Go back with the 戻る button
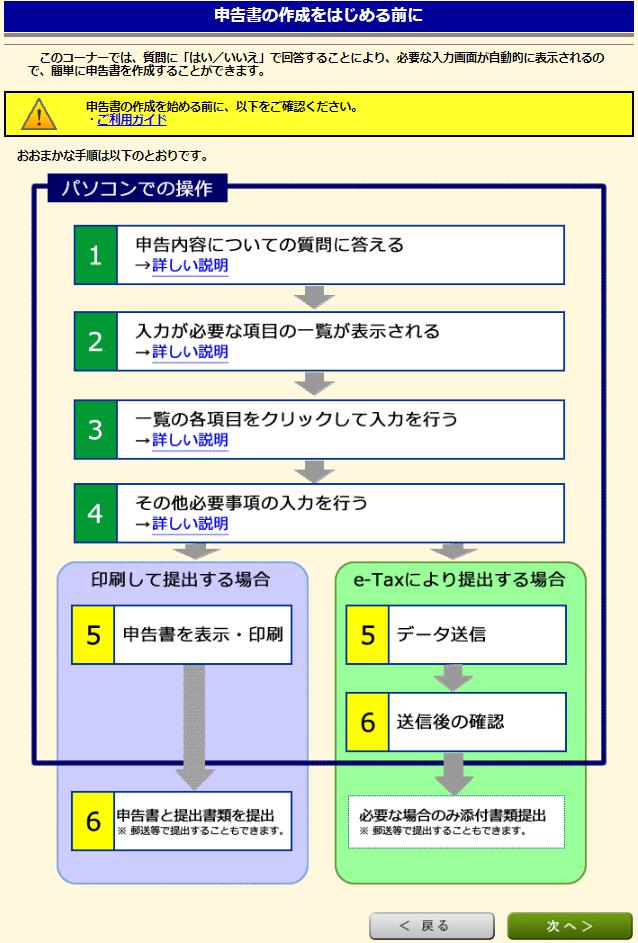 pyautogui.click(x=431, y=926)
